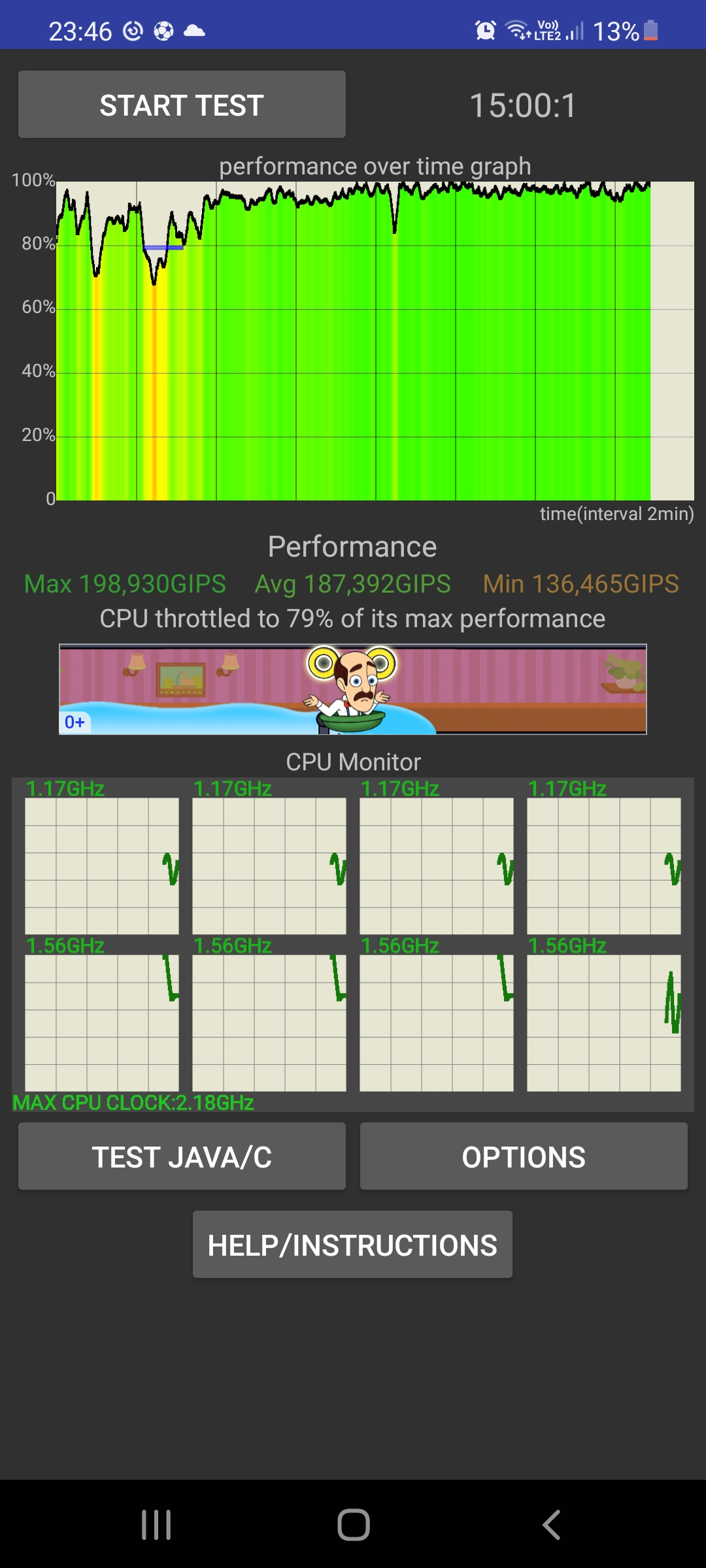Open the TEST JAVA/C option
706x1568 pixels.
click(182, 1156)
